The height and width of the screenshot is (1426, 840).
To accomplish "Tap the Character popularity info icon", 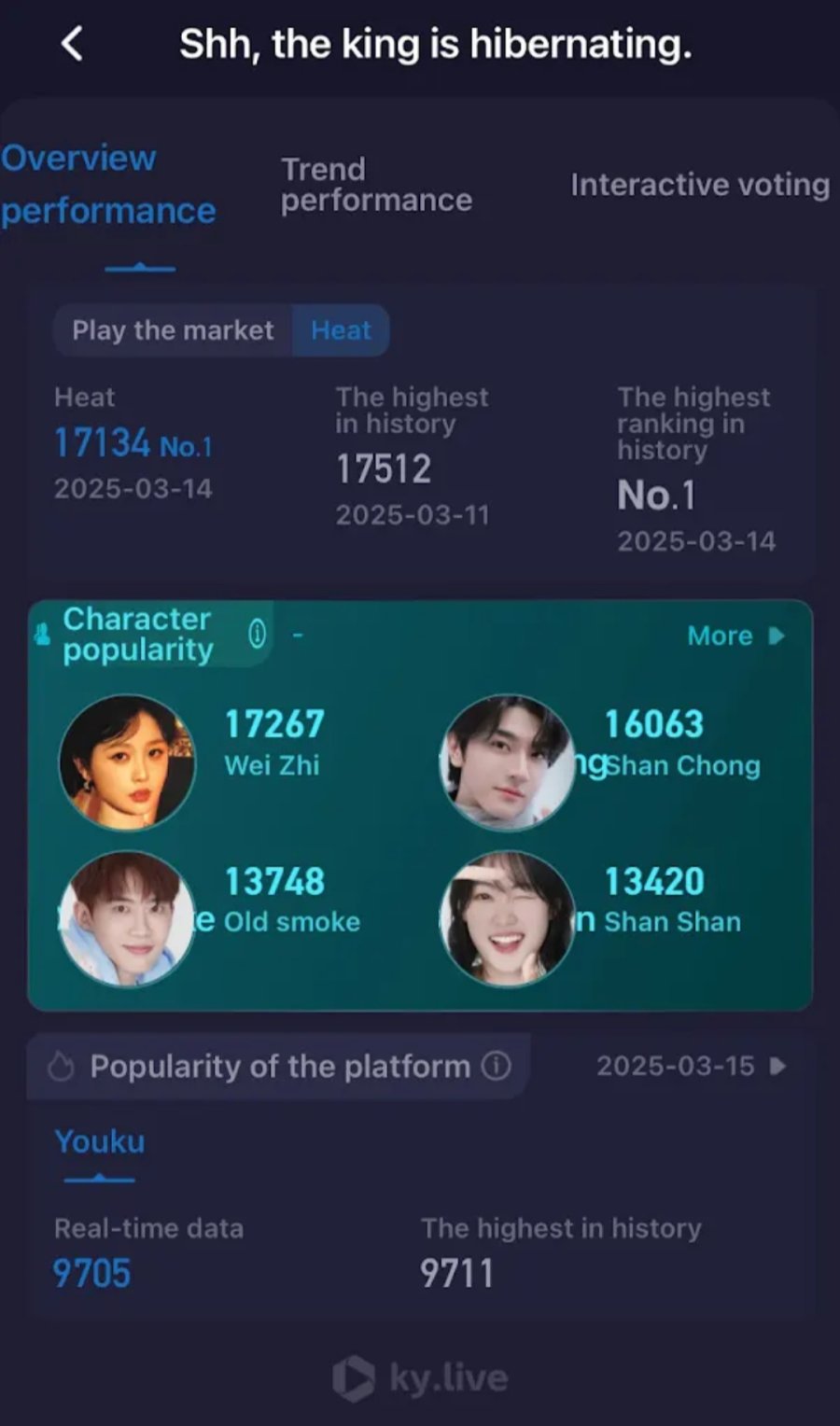I will click(x=258, y=634).
